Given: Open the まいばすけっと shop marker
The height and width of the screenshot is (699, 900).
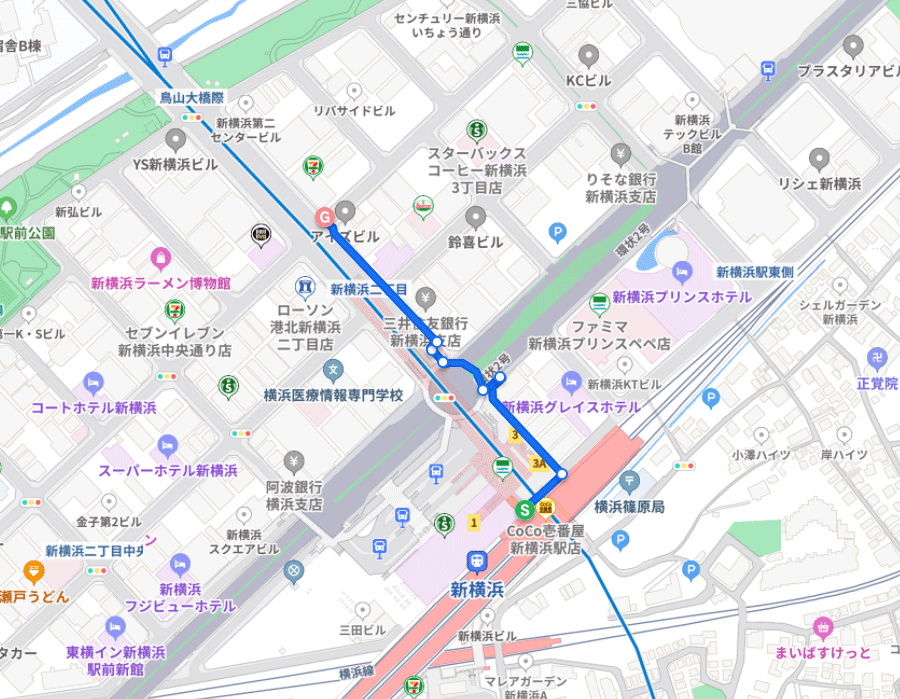Looking at the screenshot, I should (x=822, y=629).
